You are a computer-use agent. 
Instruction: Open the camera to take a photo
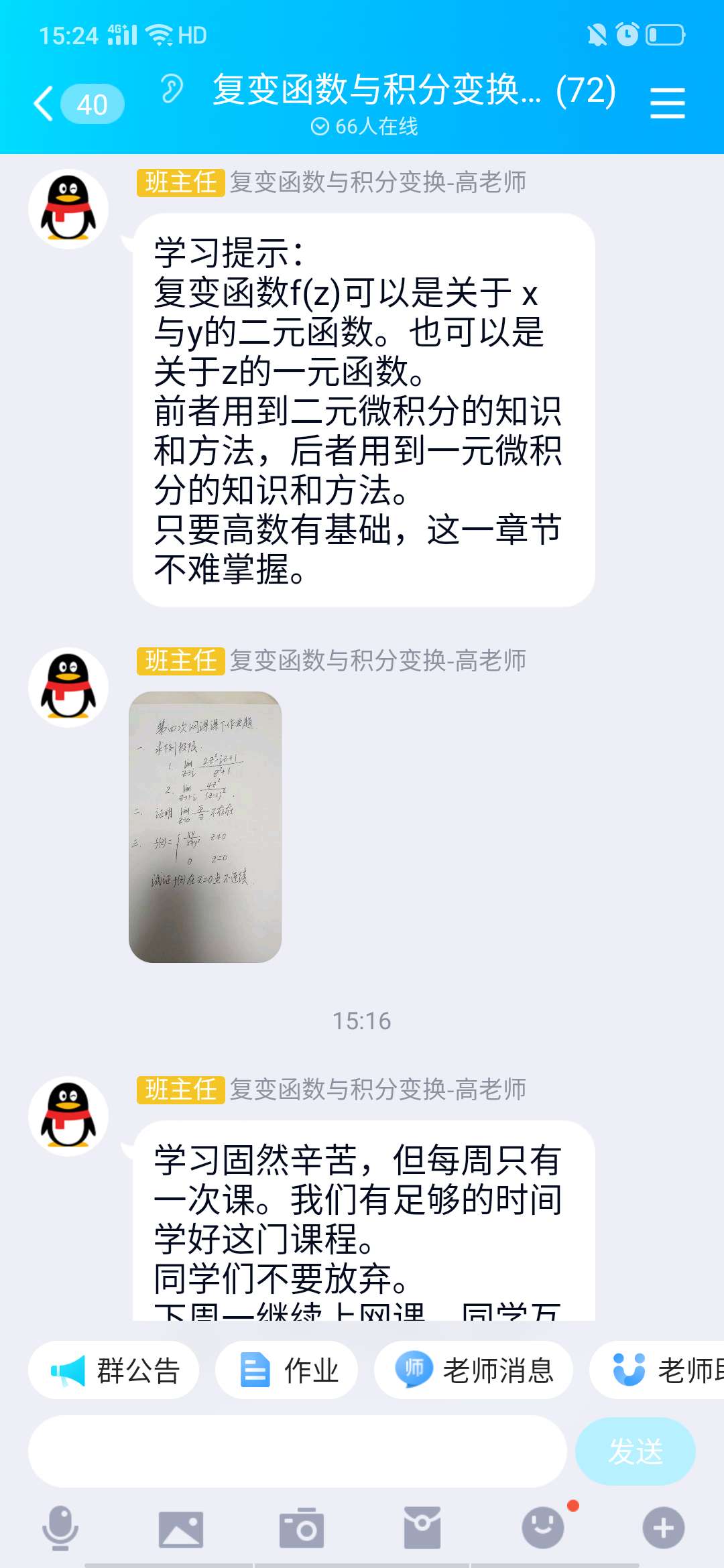point(302,1529)
